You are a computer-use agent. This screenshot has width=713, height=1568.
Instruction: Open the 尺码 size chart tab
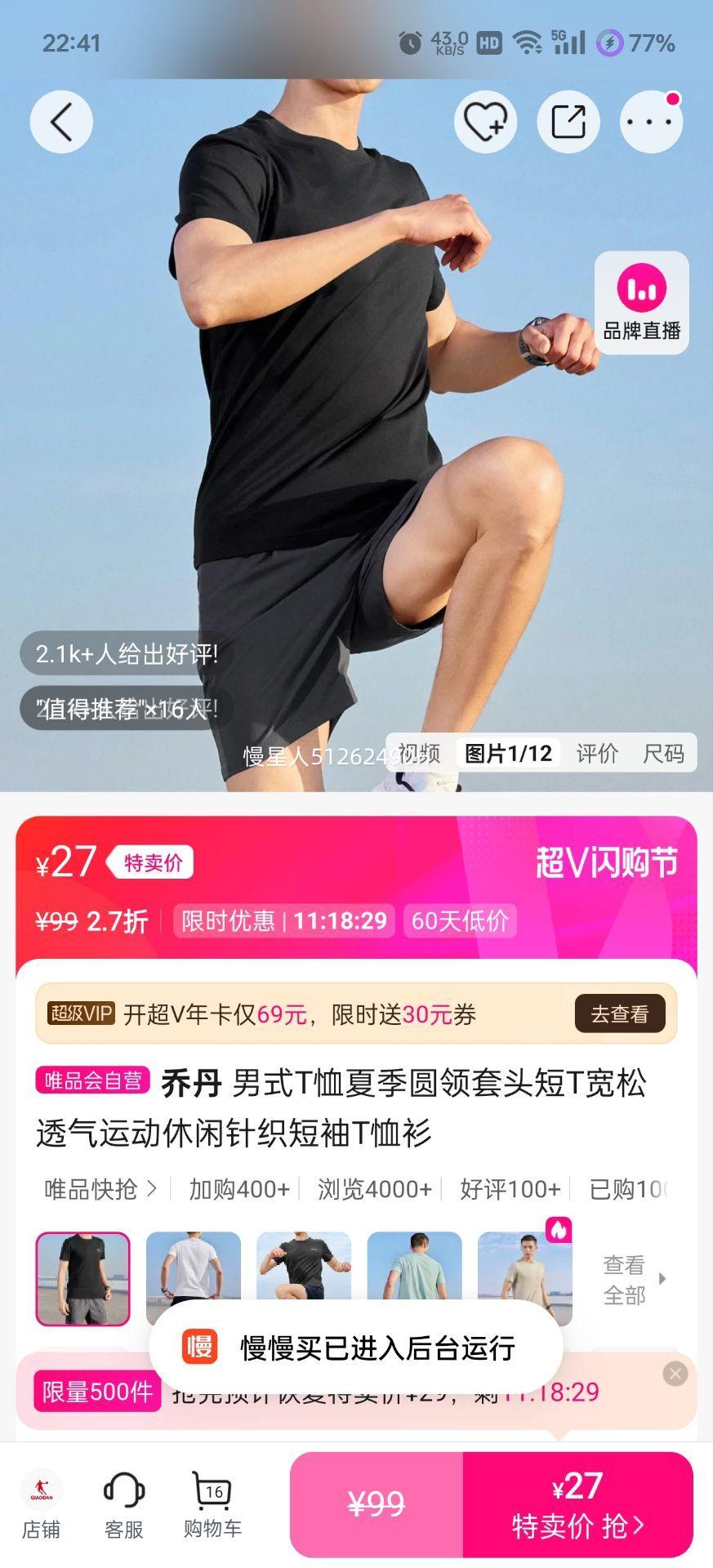point(666,753)
